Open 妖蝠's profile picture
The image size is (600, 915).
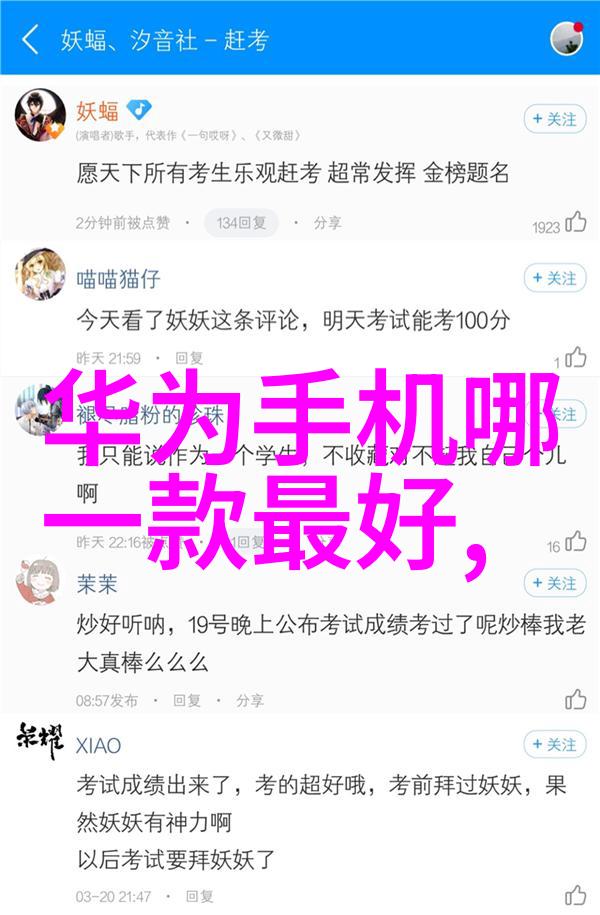40,115
